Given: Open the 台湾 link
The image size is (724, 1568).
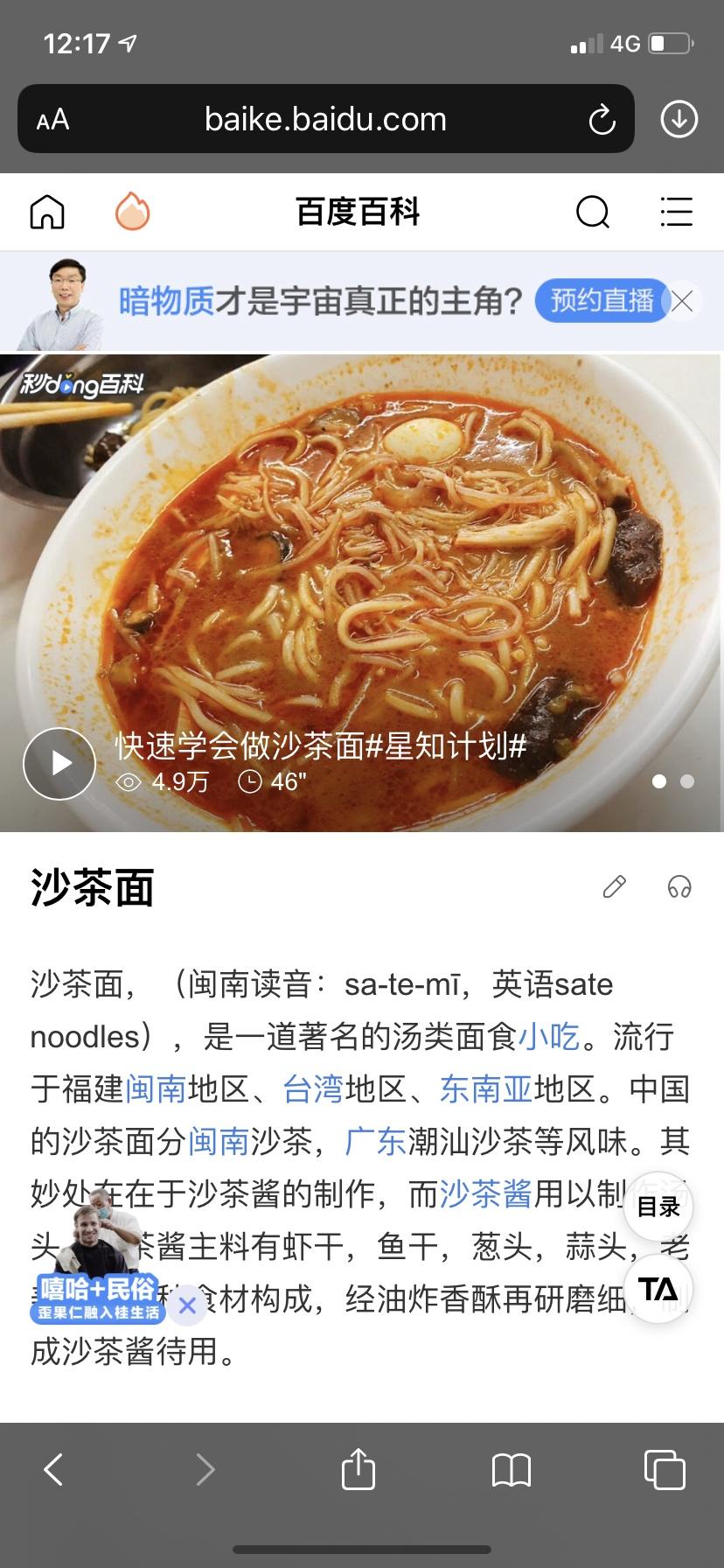Looking at the screenshot, I should coord(313,1089).
